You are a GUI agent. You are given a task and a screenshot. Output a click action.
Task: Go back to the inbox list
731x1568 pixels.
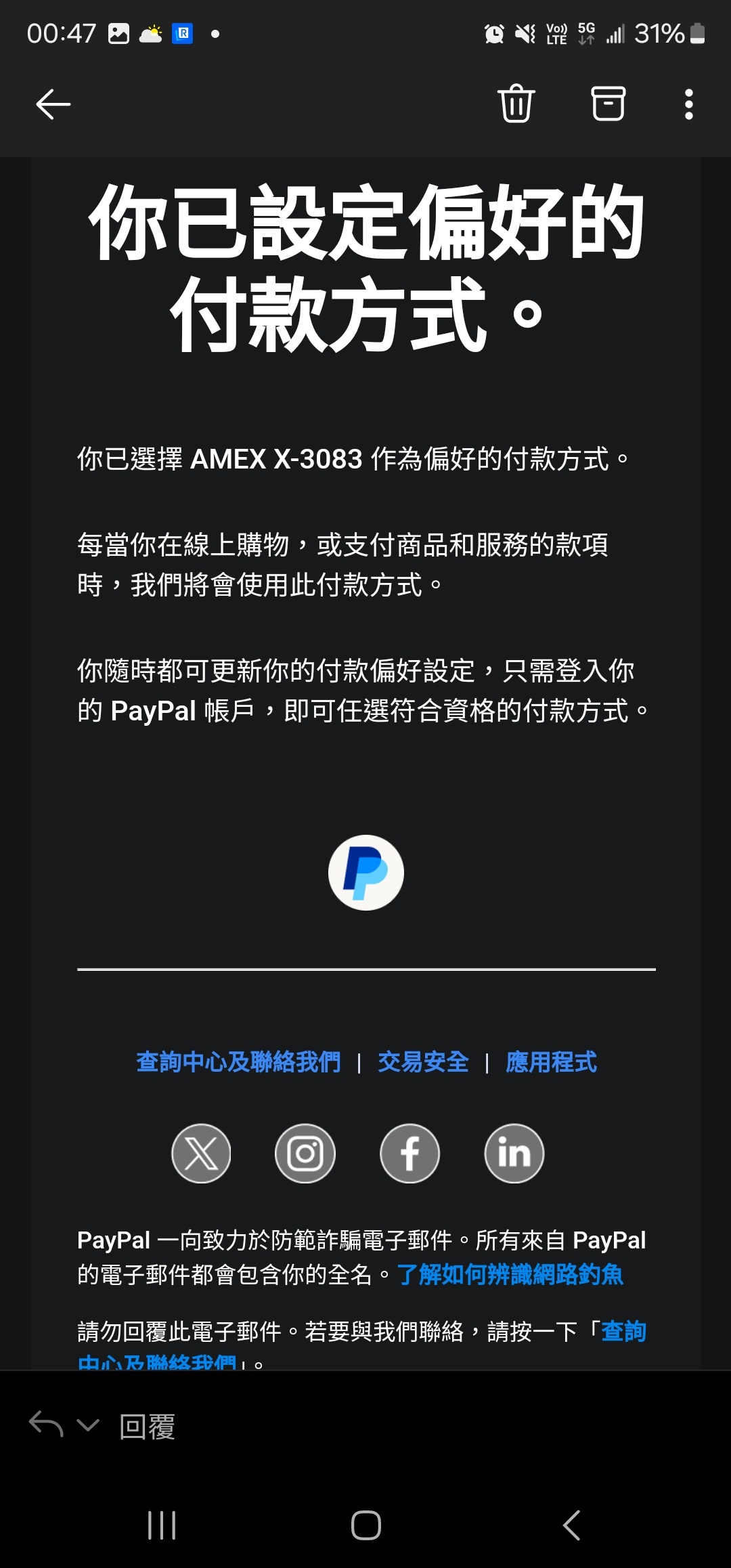pyautogui.click(x=53, y=104)
